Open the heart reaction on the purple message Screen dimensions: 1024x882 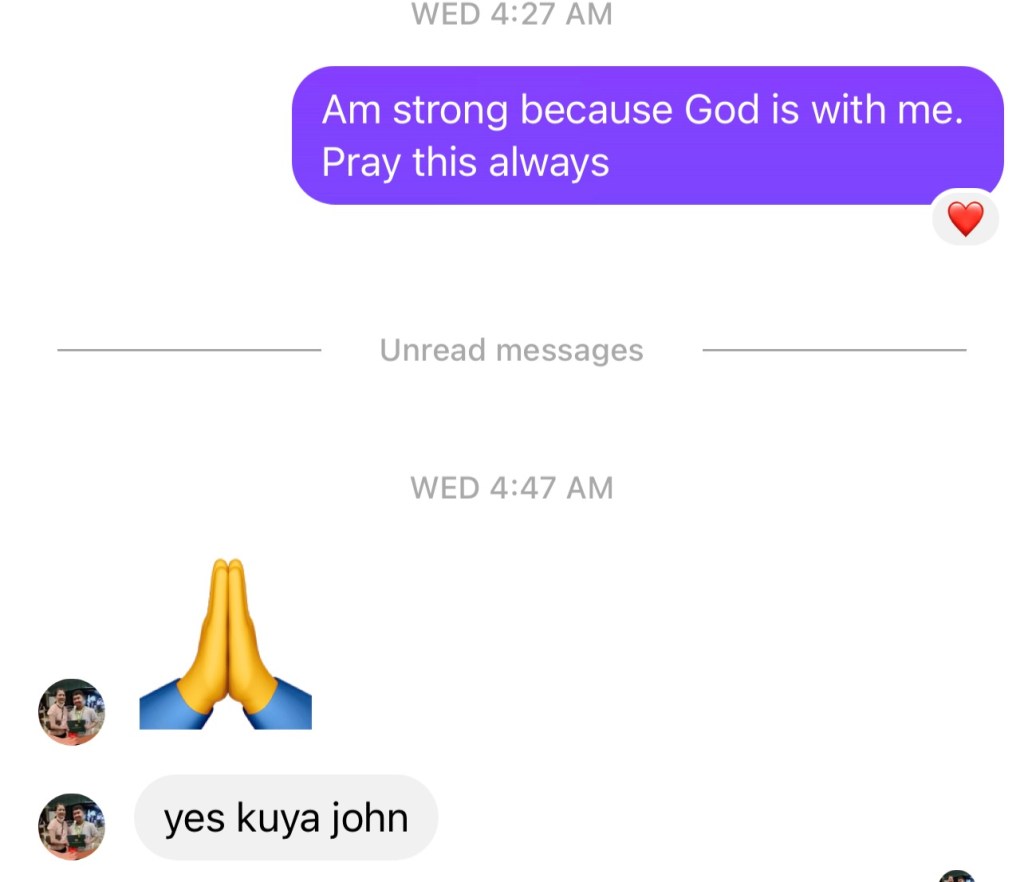[965, 218]
